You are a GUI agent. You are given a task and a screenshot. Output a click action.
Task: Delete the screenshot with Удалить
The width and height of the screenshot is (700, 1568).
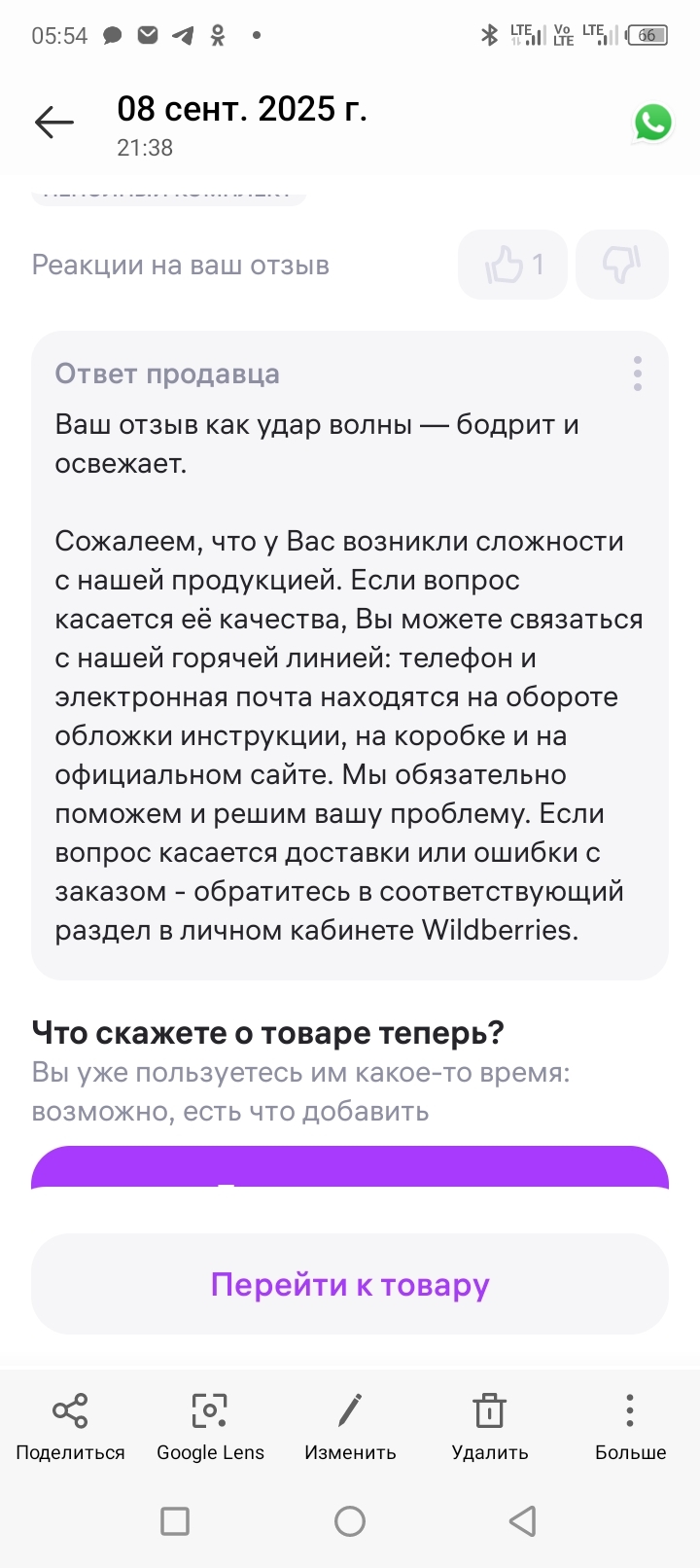tap(489, 1426)
